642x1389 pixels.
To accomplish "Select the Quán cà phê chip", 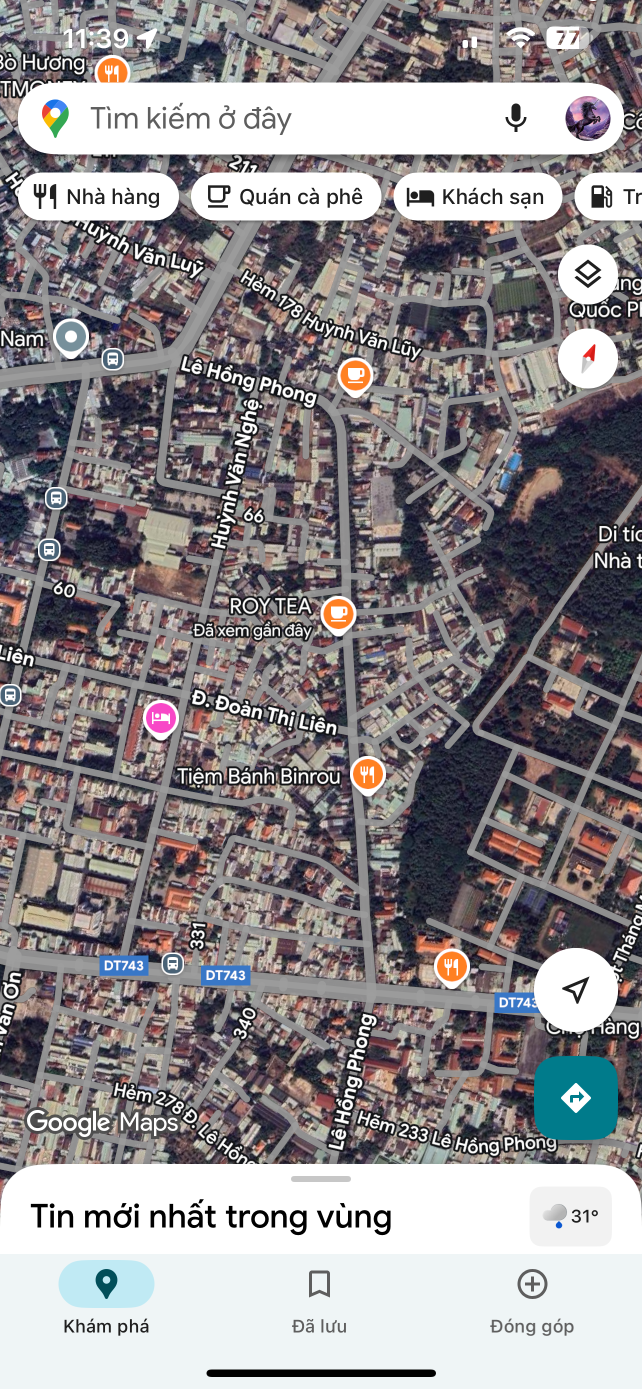I will [x=286, y=196].
